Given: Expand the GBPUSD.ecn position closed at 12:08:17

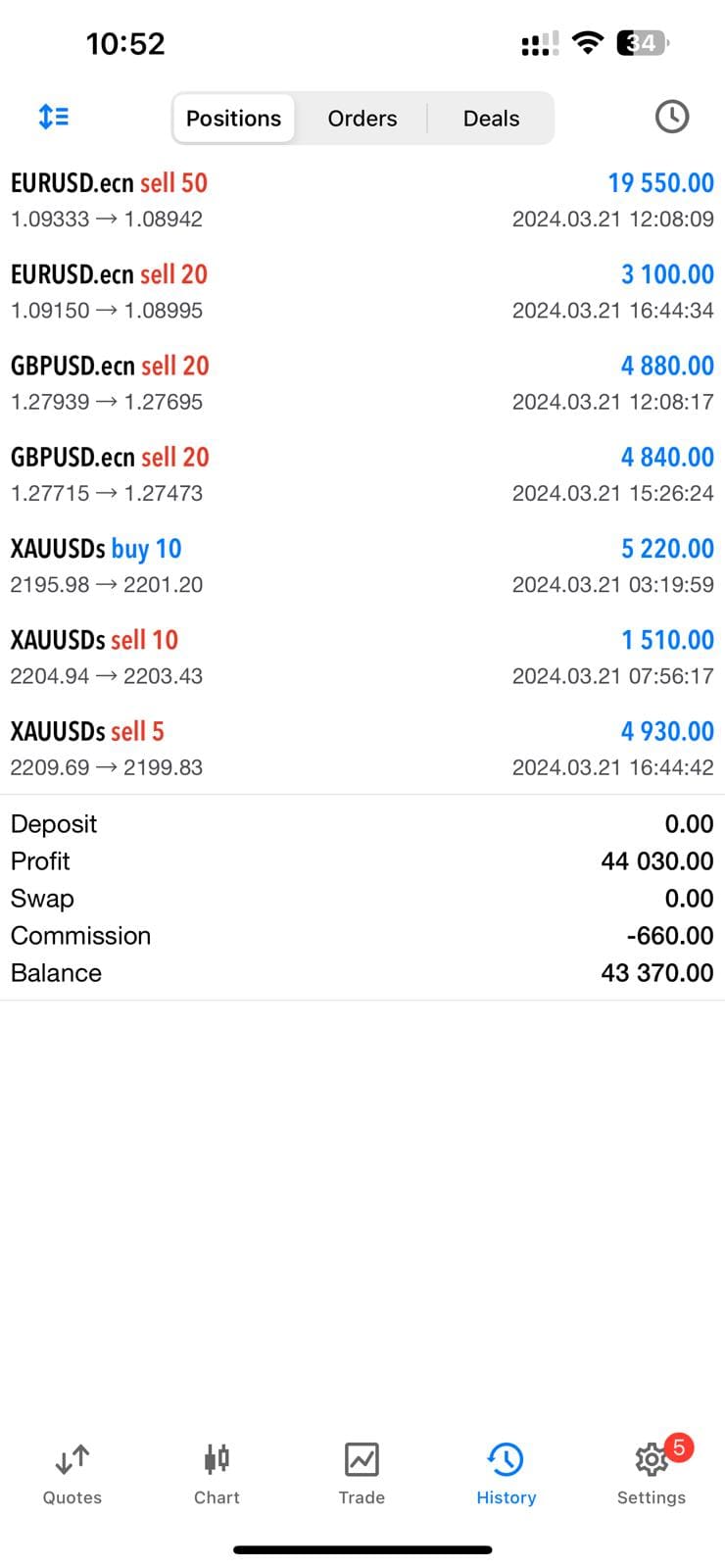Looking at the screenshot, I should tap(362, 382).
